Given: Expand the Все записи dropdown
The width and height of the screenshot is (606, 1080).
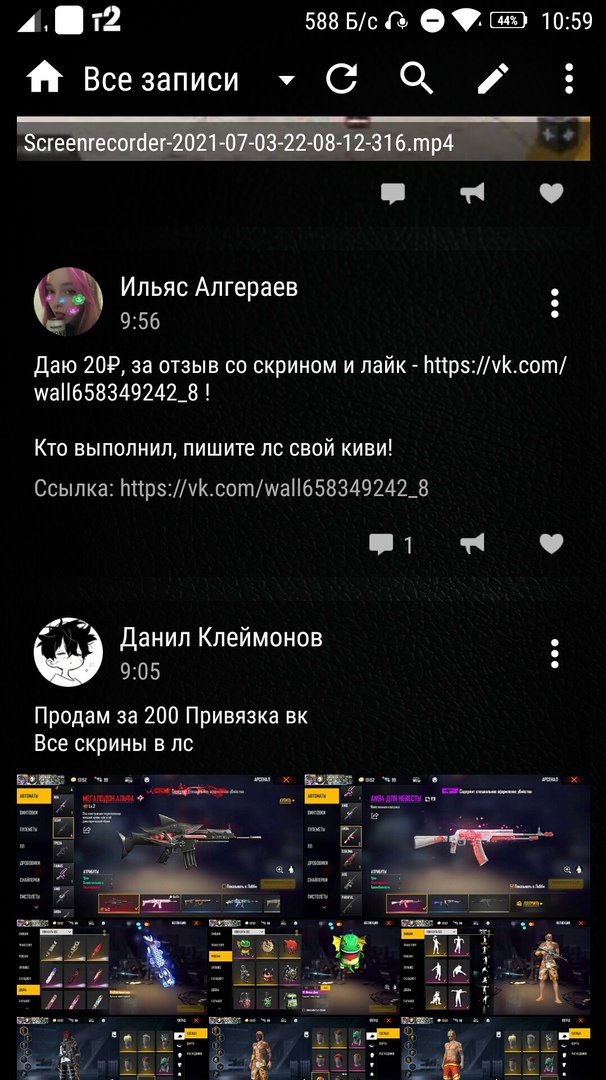Looking at the screenshot, I should [x=286, y=80].
